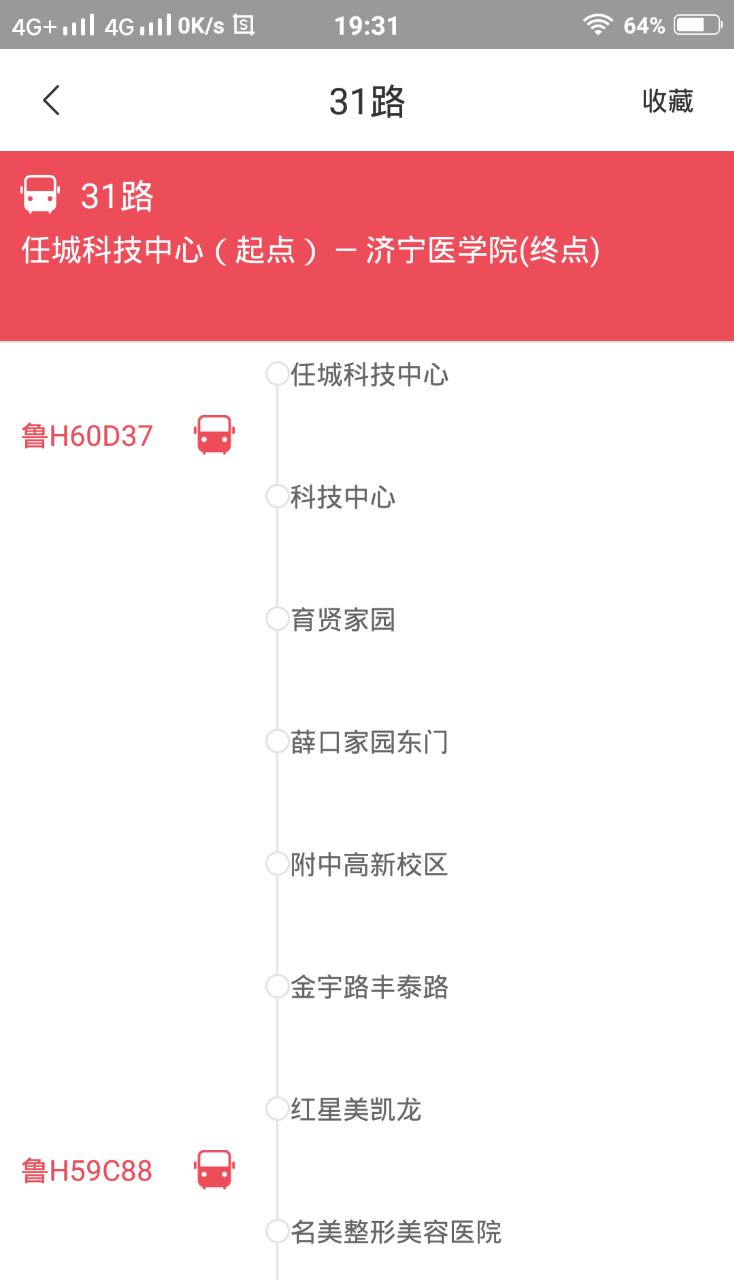Choose the 薛口家园东门 stop
Image resolution: width=734 pixels, height=1280 pixels.
[x=369, y=742]
